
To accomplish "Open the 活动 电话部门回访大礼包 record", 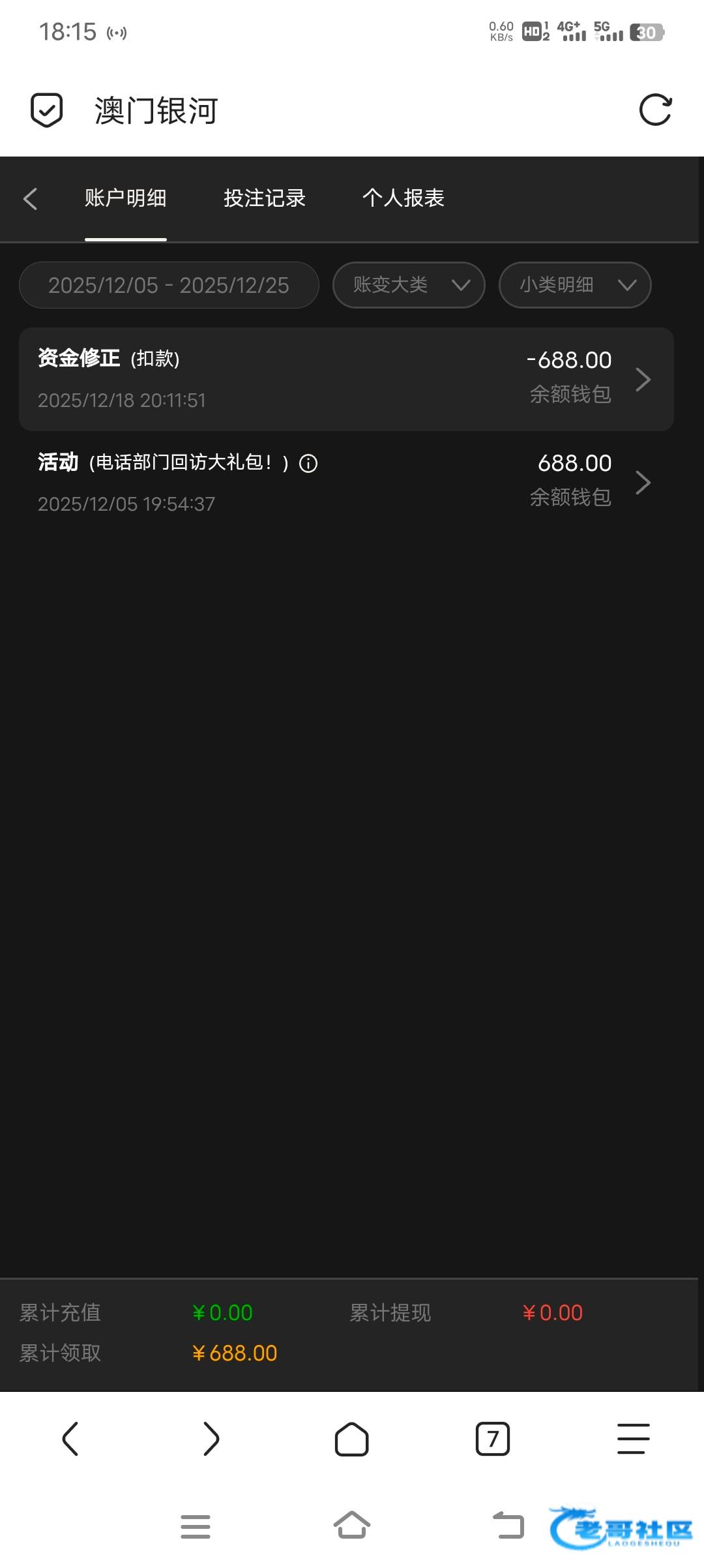I will point(346,483).
